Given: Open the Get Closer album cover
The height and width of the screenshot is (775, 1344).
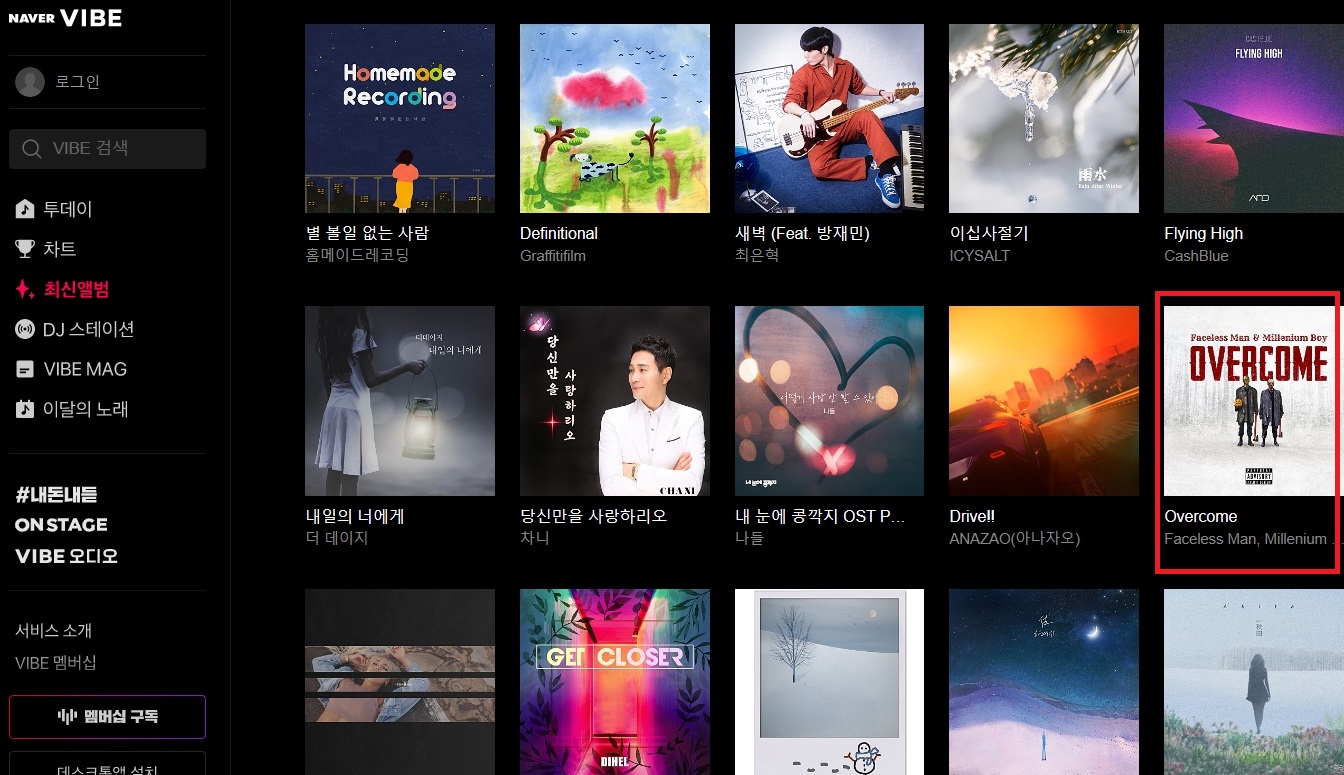Looking at the screenshot, I should pos(614,682).
